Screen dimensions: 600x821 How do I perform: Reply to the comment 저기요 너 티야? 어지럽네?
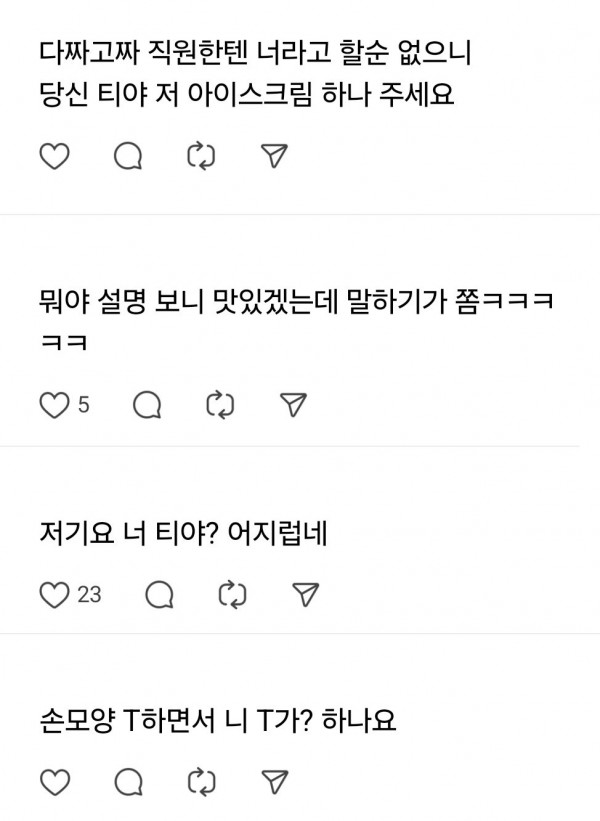159,595
